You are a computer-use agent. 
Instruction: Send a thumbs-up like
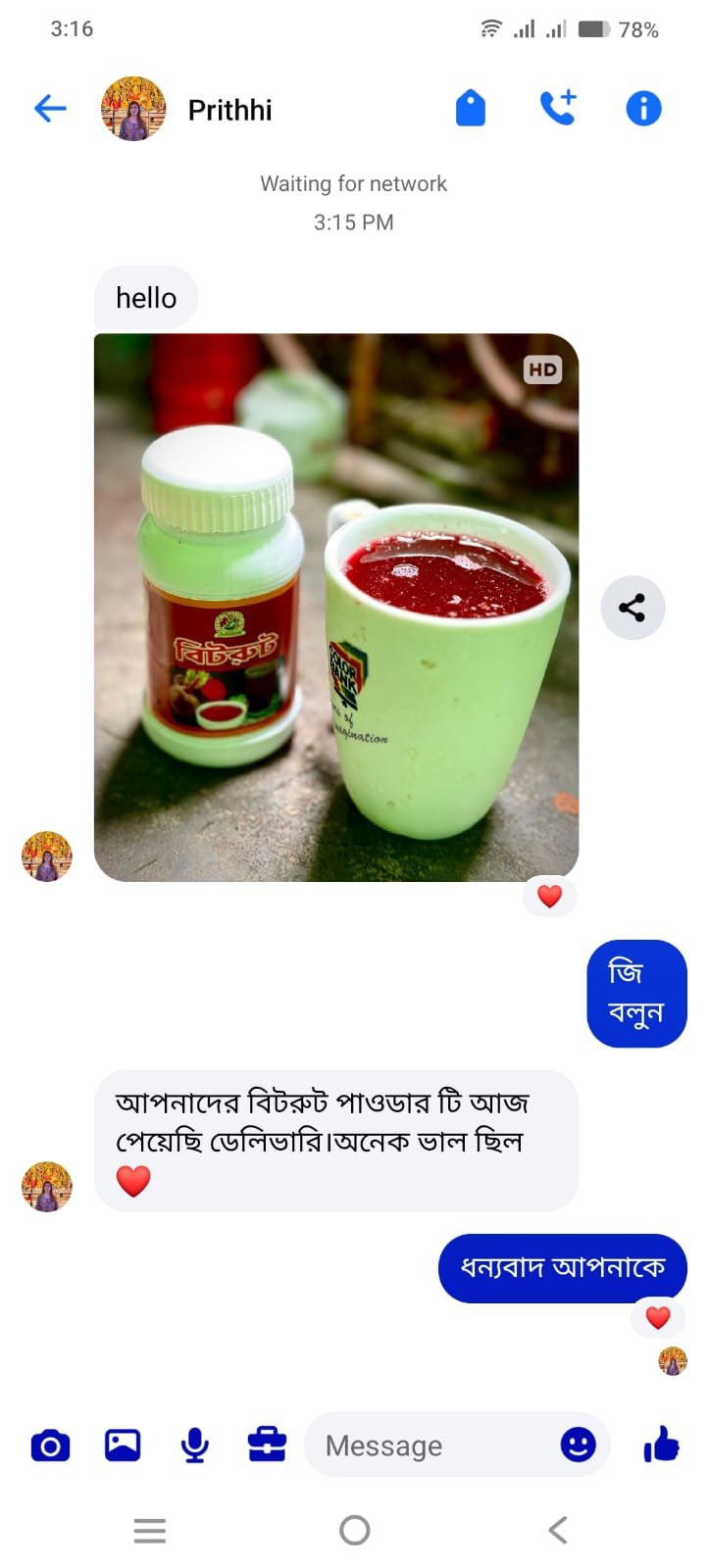click(661, 1445)
